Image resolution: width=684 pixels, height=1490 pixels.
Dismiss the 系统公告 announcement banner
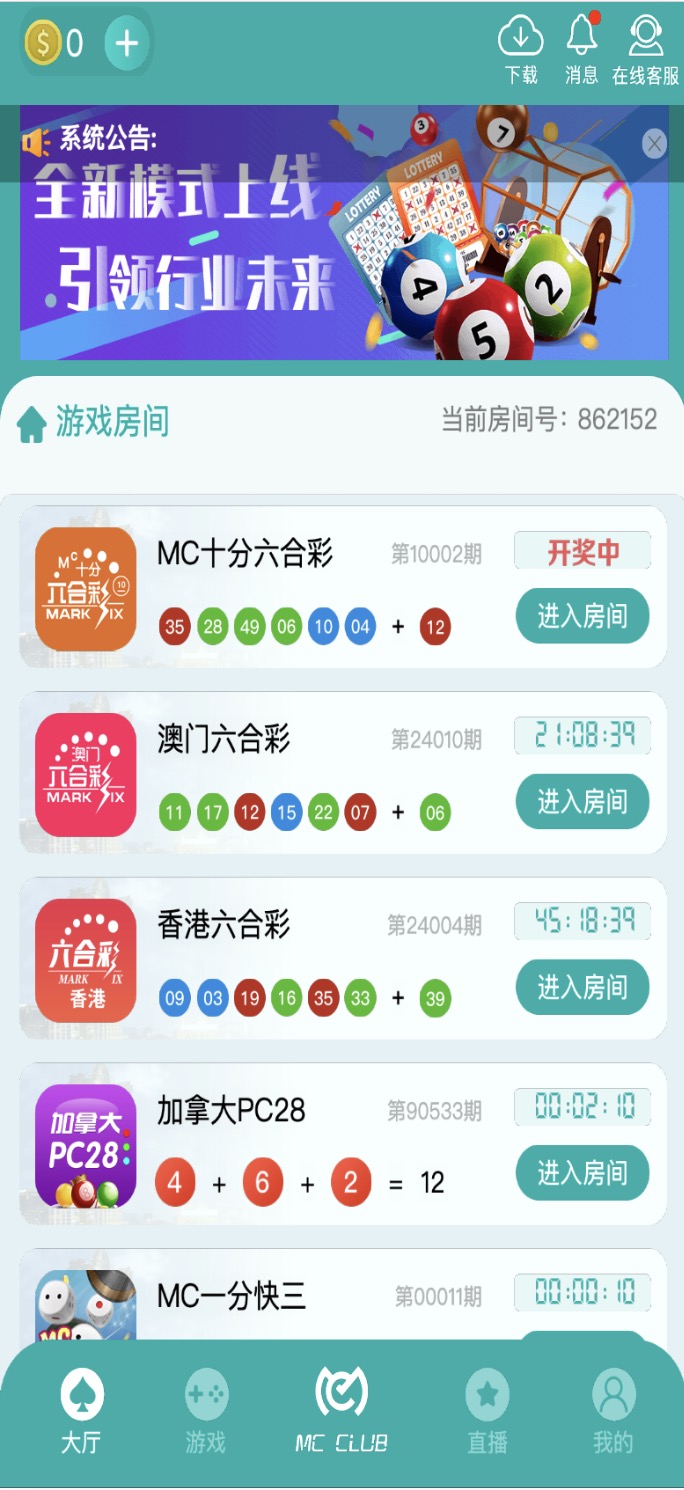pyautogui.click(x=654, y=144)
